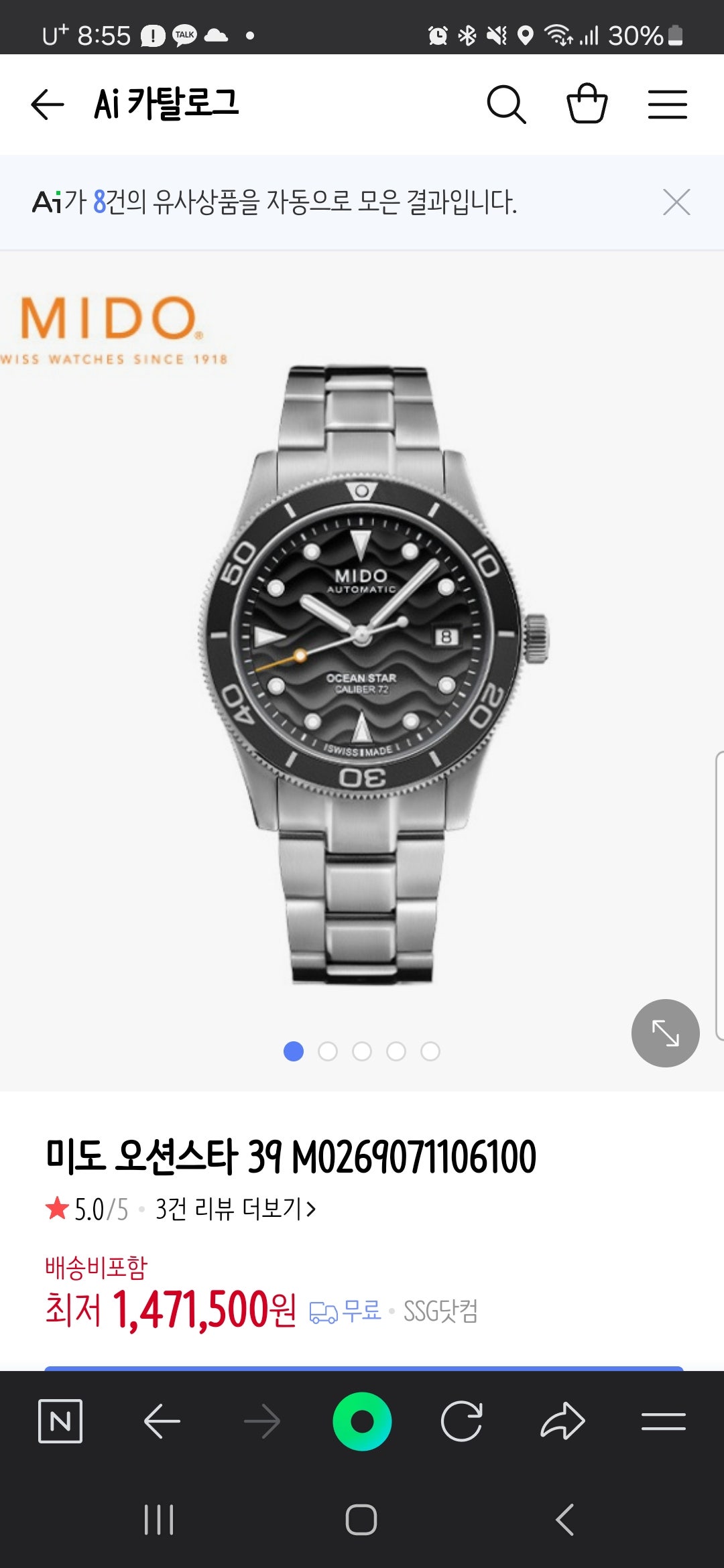Image resolution: width=724 pixels, height=1568 pixels.
Task: Jump to the fifth image dot
Action: (x=430, y=1051)
